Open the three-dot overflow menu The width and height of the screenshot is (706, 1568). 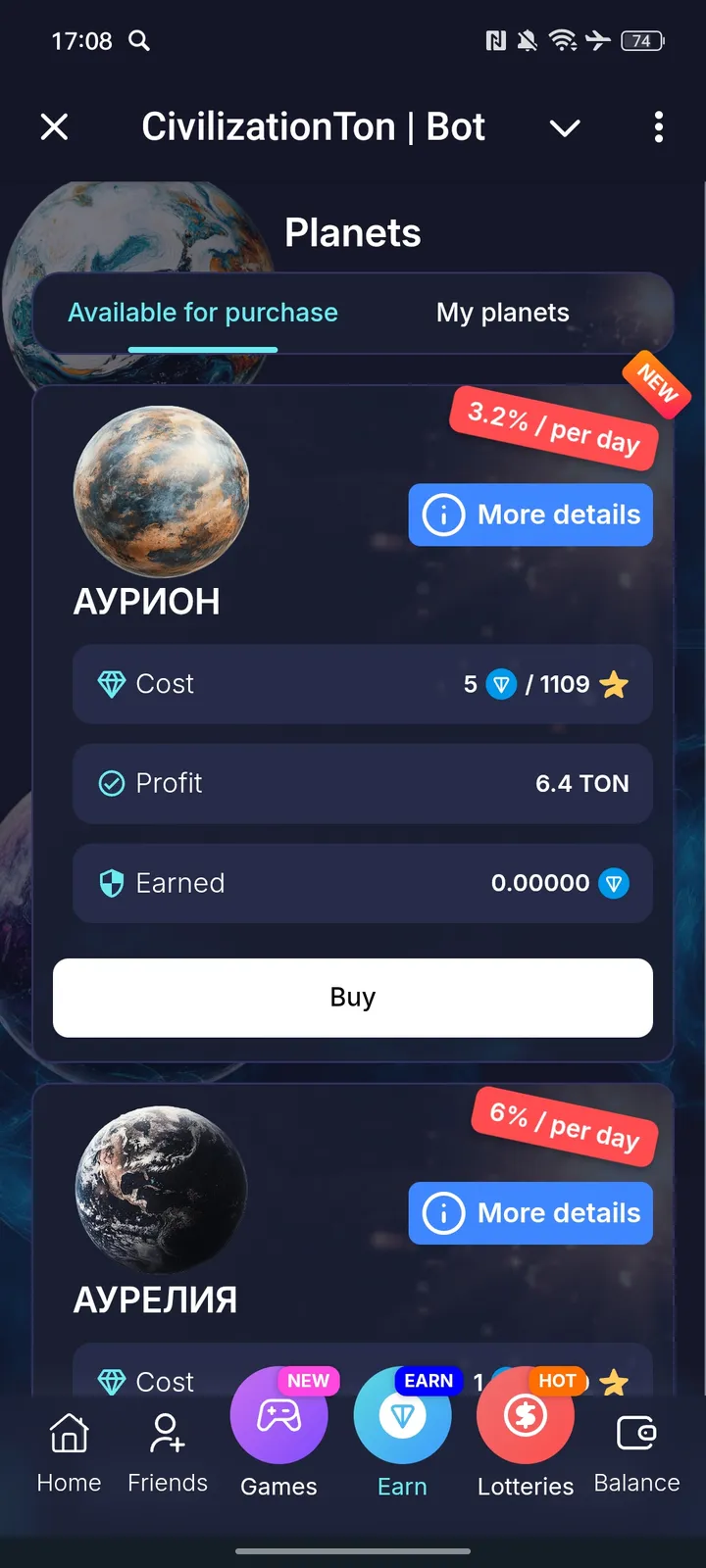658,126
